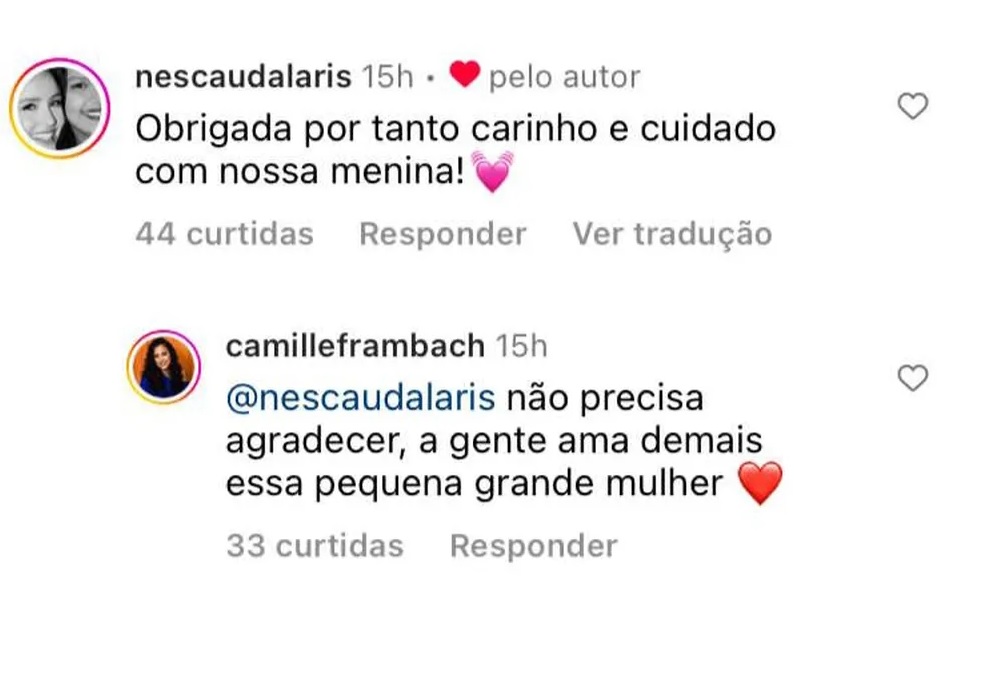Tap Ver tradução on nescaudalaris' comment
992x686 pixels.
point(672,234)
